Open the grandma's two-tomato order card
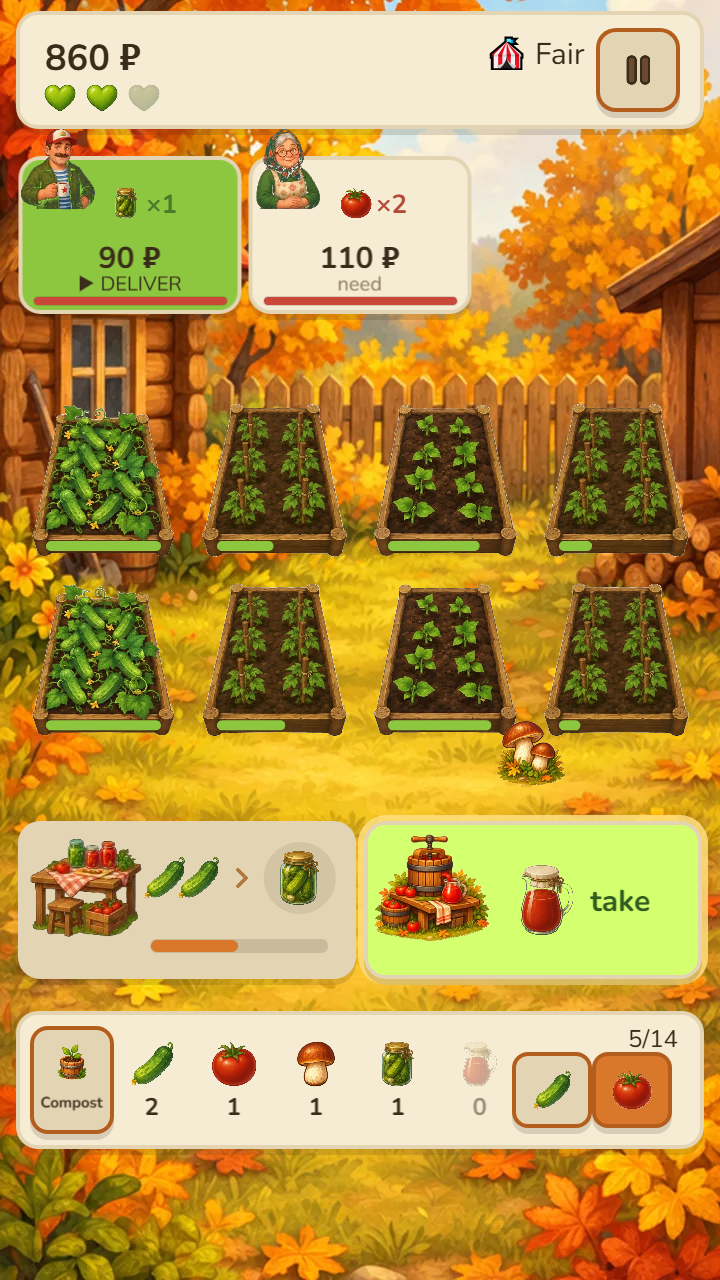 (x=360, y=235)
